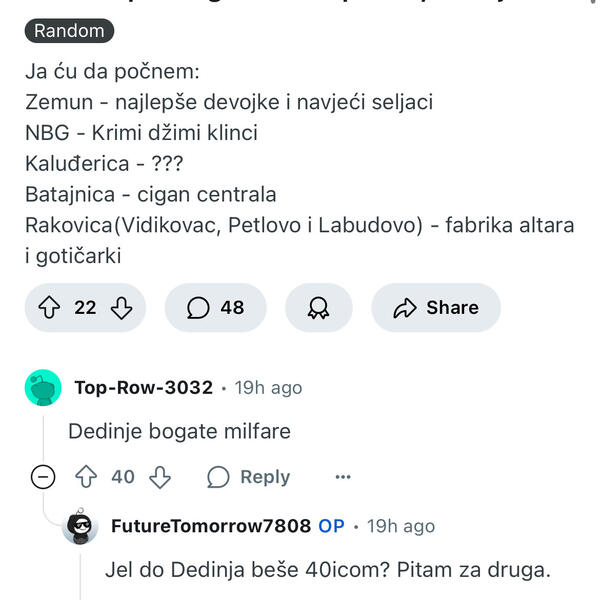Downvote the Dedinje bogate milfare comment

coord(159,477)
